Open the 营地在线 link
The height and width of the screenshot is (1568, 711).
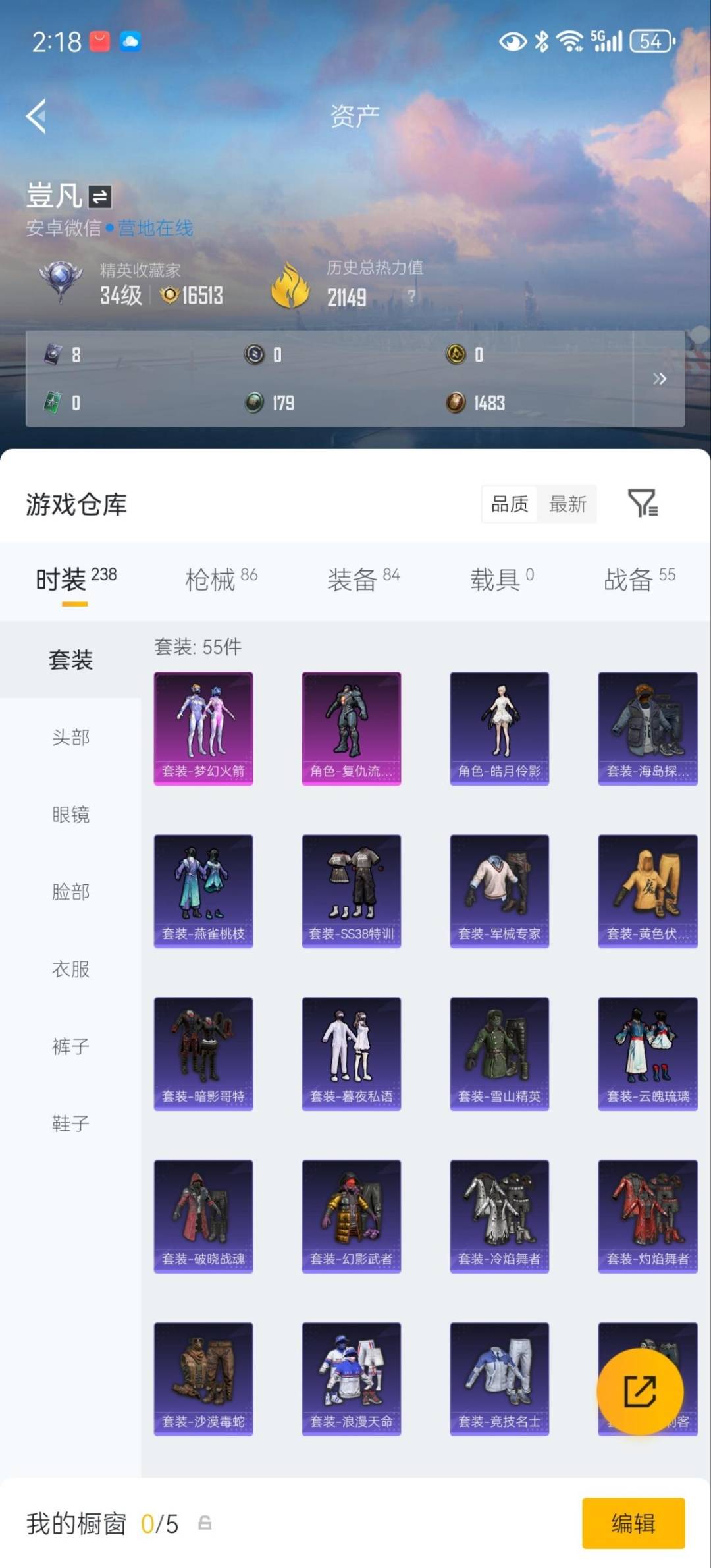(155, 229)
